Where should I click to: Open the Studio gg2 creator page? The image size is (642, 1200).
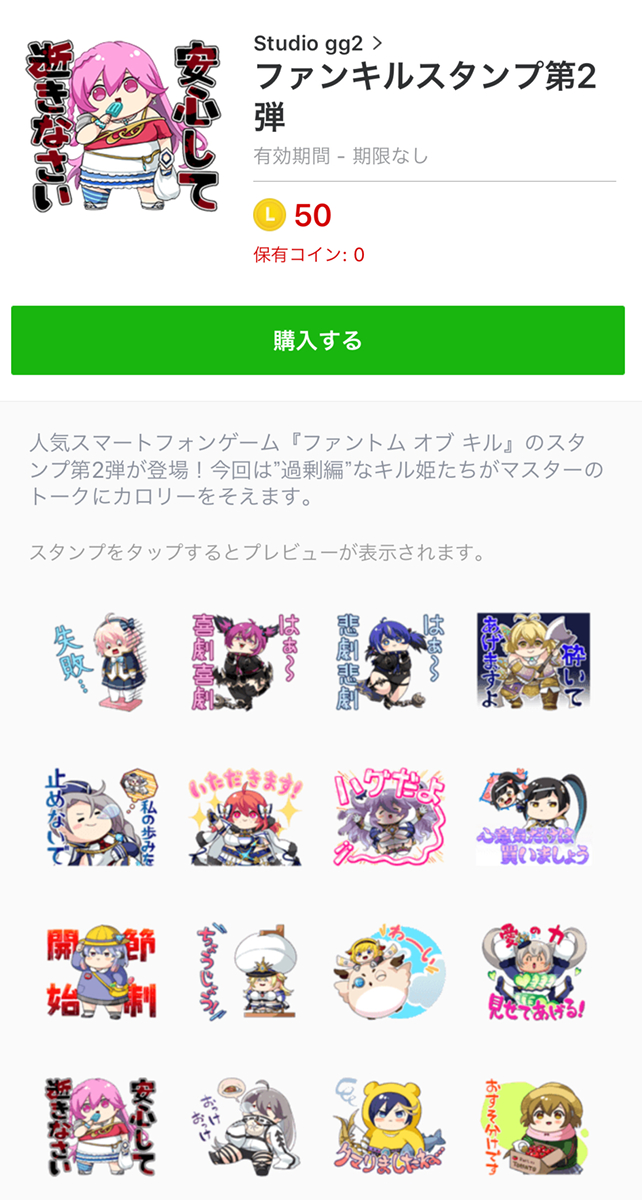click(x=317, y=43)
